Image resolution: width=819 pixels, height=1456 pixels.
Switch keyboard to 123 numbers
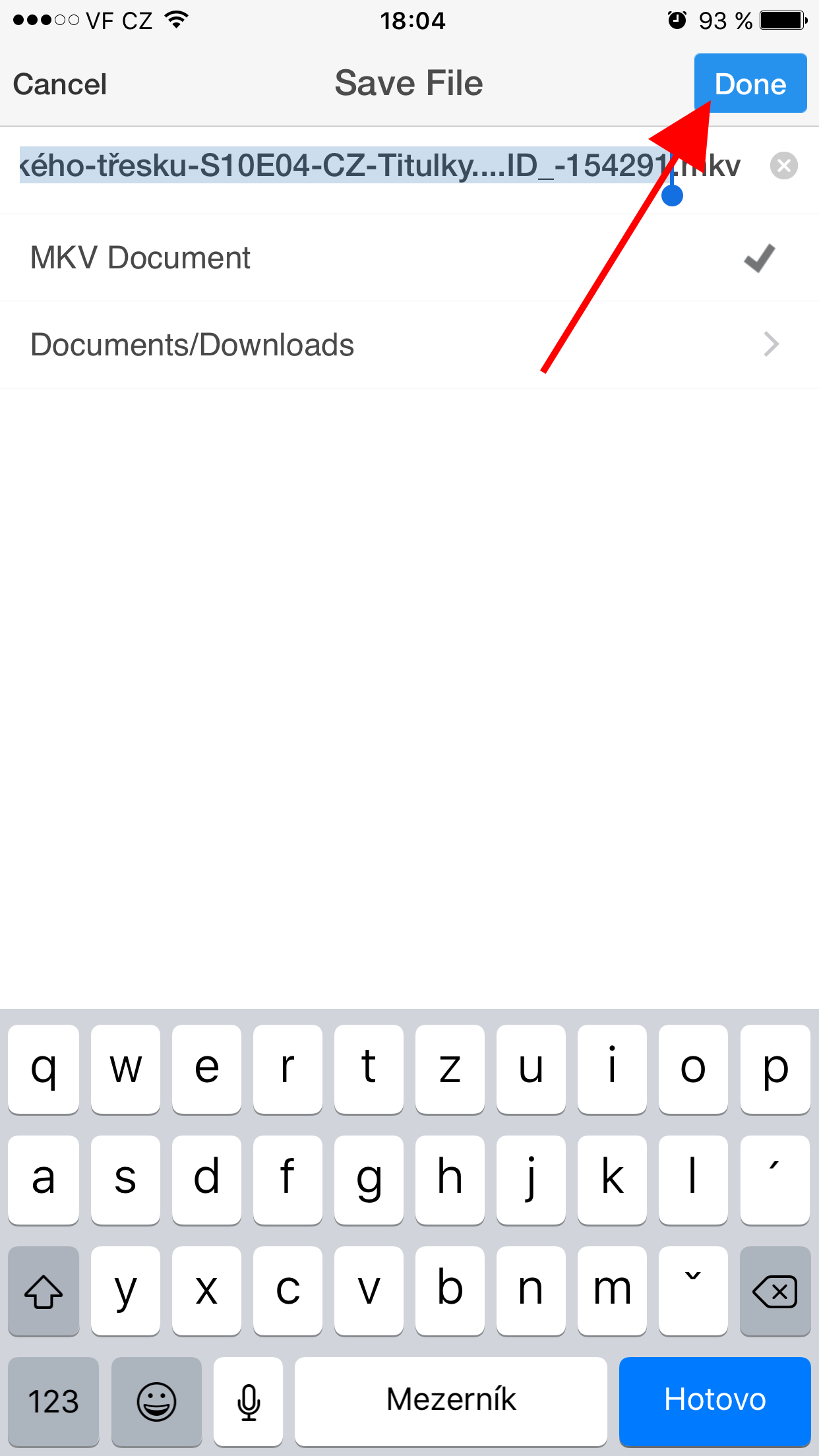(x=53, y=1401)
